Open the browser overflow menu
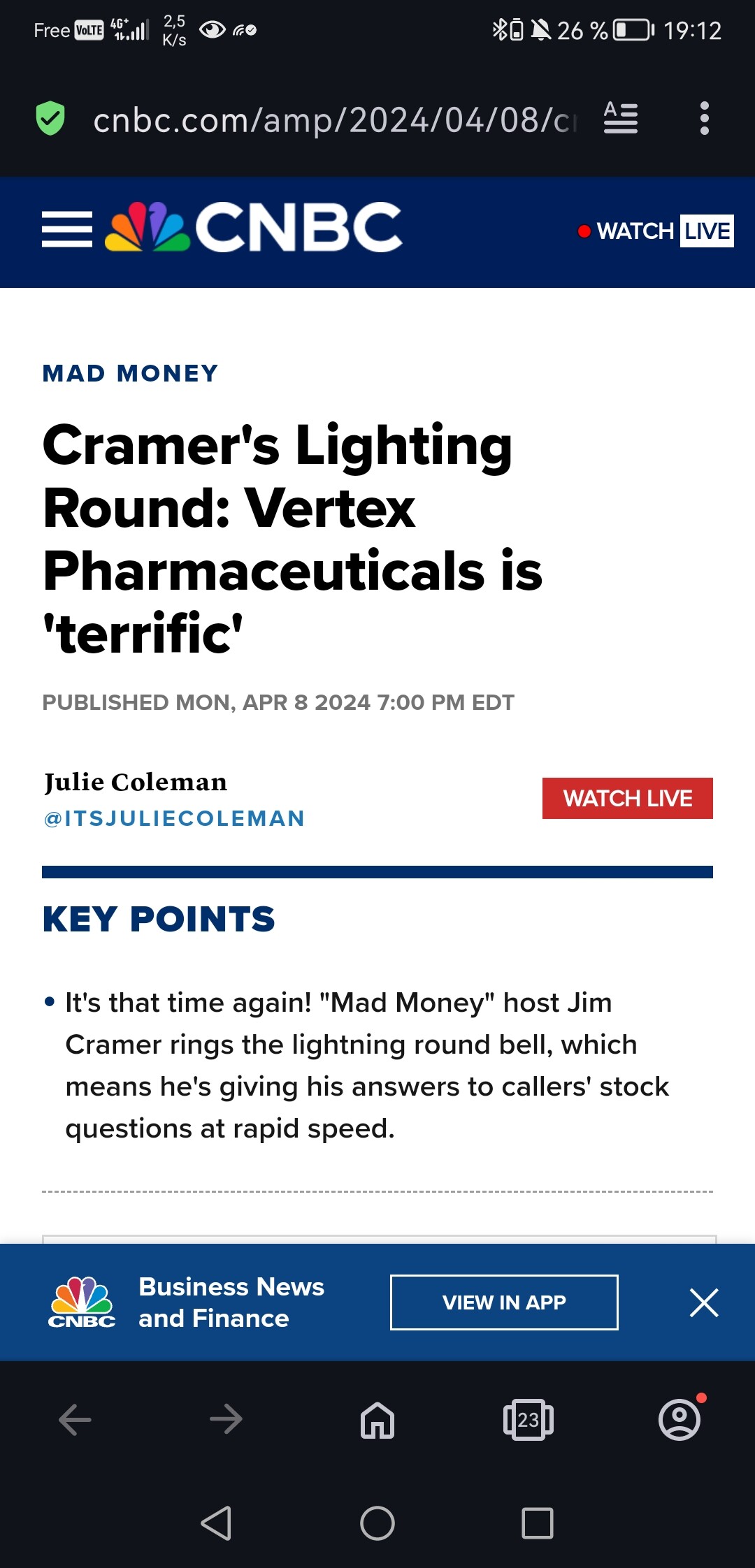This screenshot has width=755, height=1568. pyautogui.click(x=704, y=119)
